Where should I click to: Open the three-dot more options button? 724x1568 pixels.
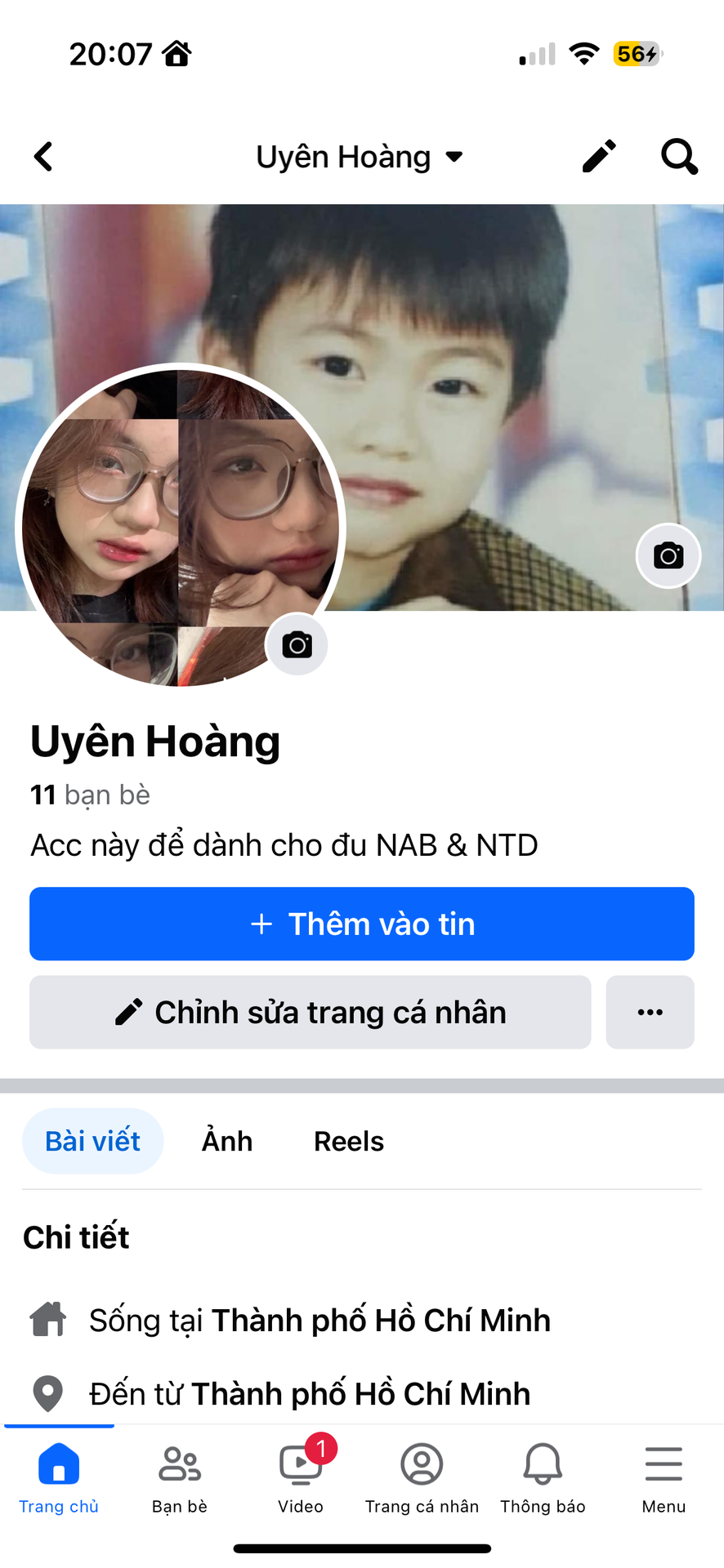pyautogui.click(x=650, y=1012)
